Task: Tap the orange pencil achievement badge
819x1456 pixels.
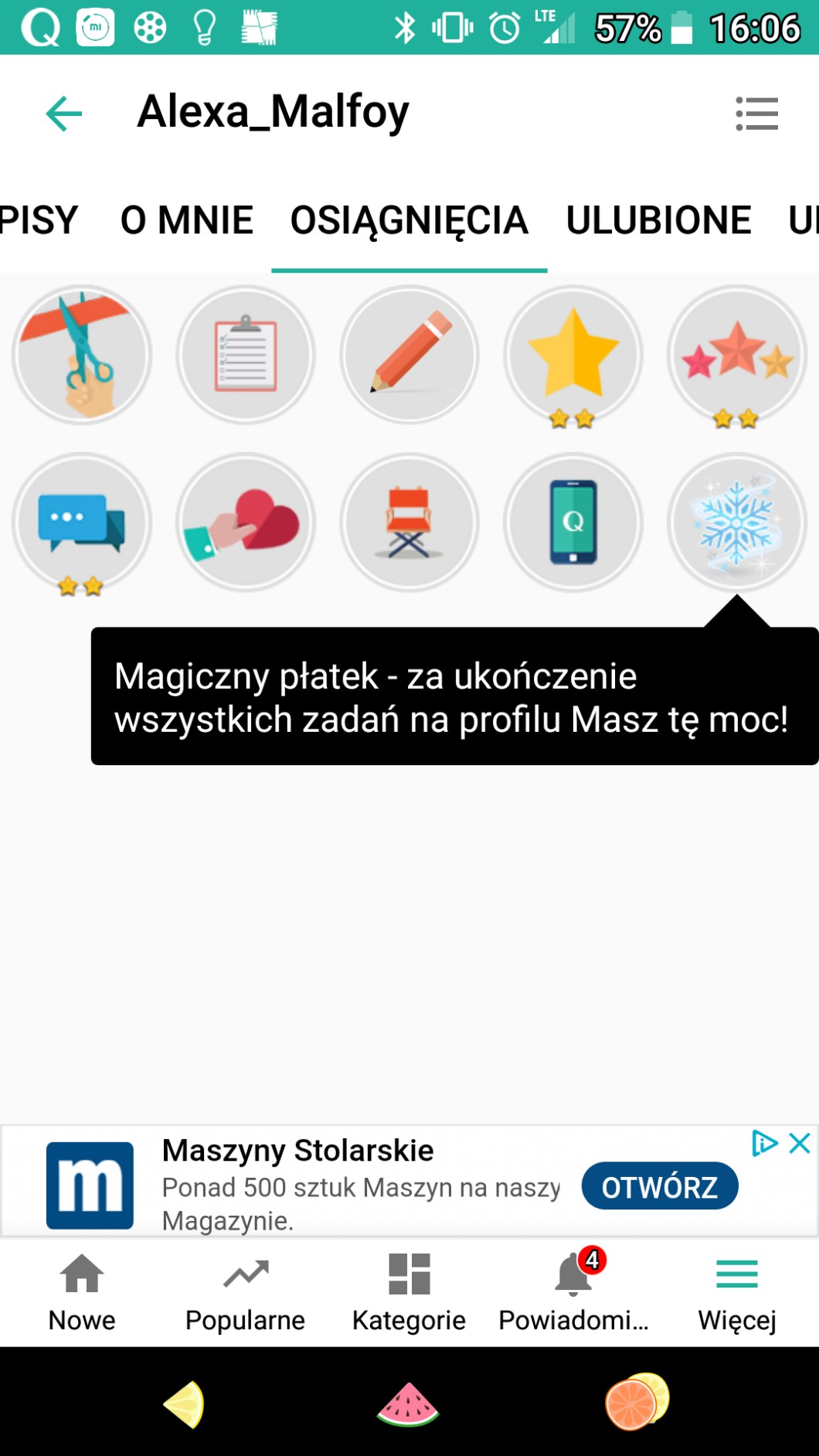Action: (x=409, y=355)
